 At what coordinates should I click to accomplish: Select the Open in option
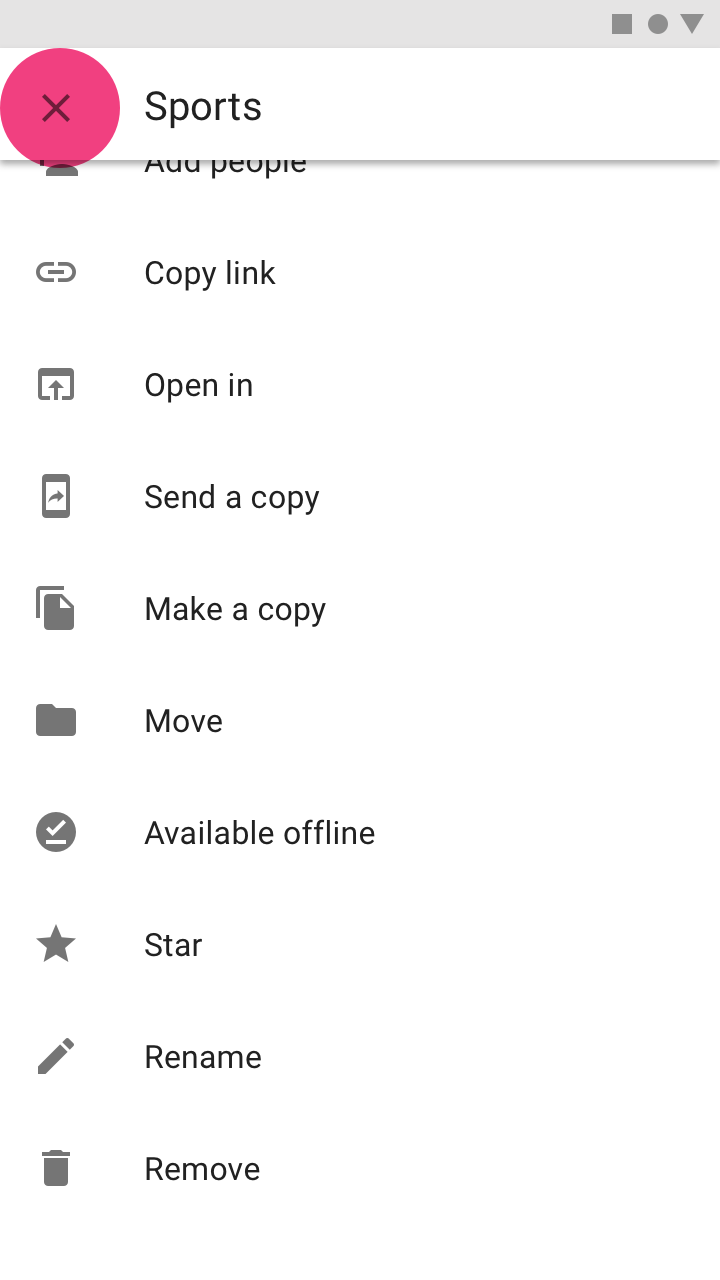[x=360, y=385]
